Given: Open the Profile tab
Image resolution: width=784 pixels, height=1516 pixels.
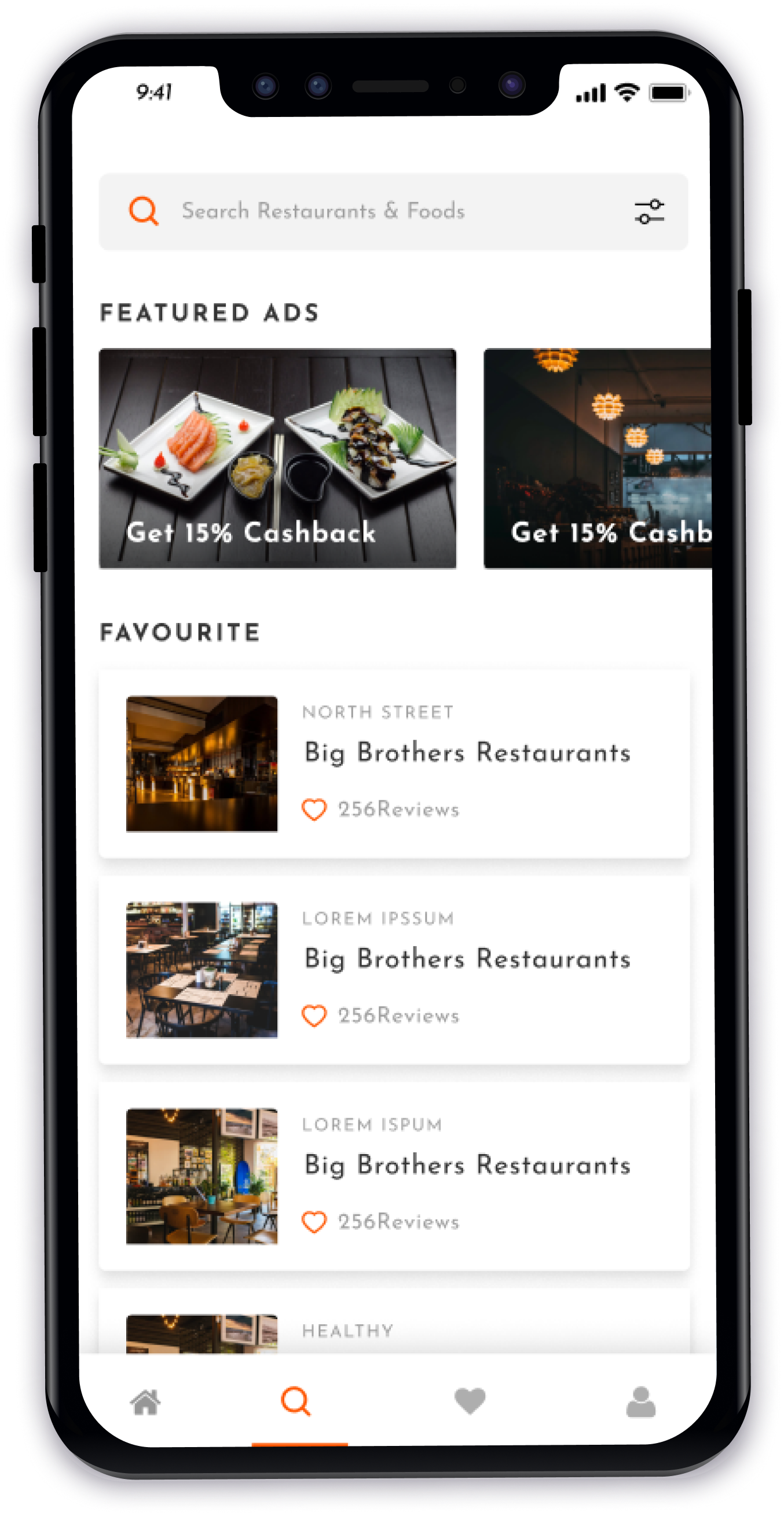Looking at the screenshot, I should (x=640, y=1402).
